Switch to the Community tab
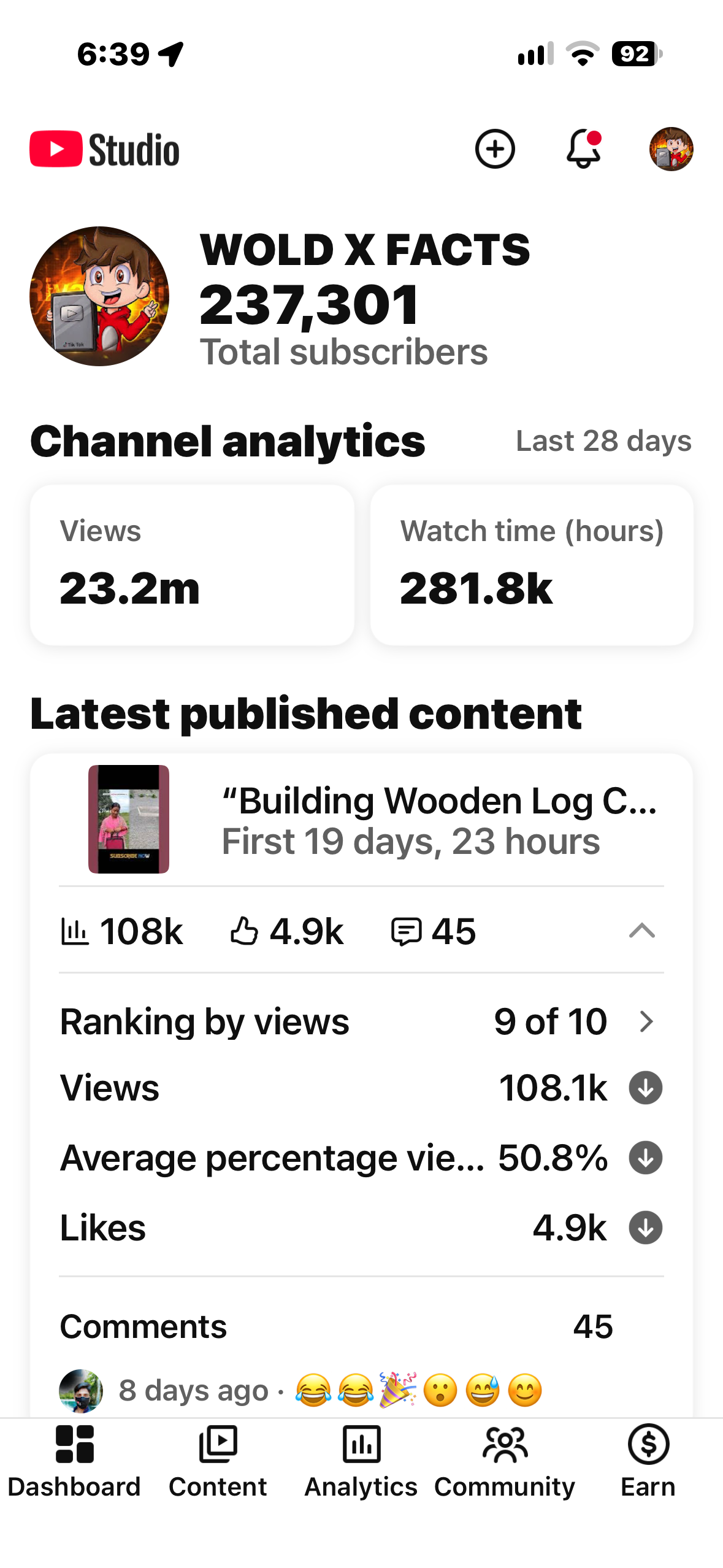 click(x=505, y=1462)
